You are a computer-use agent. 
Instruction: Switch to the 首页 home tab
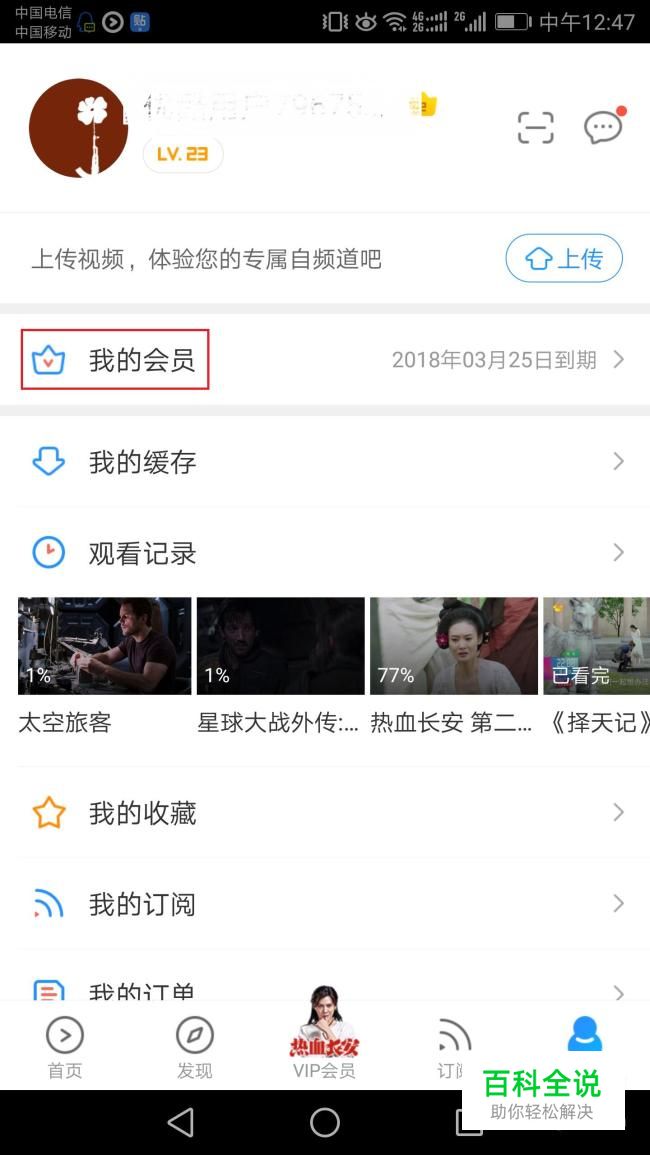pos(65,1046)
